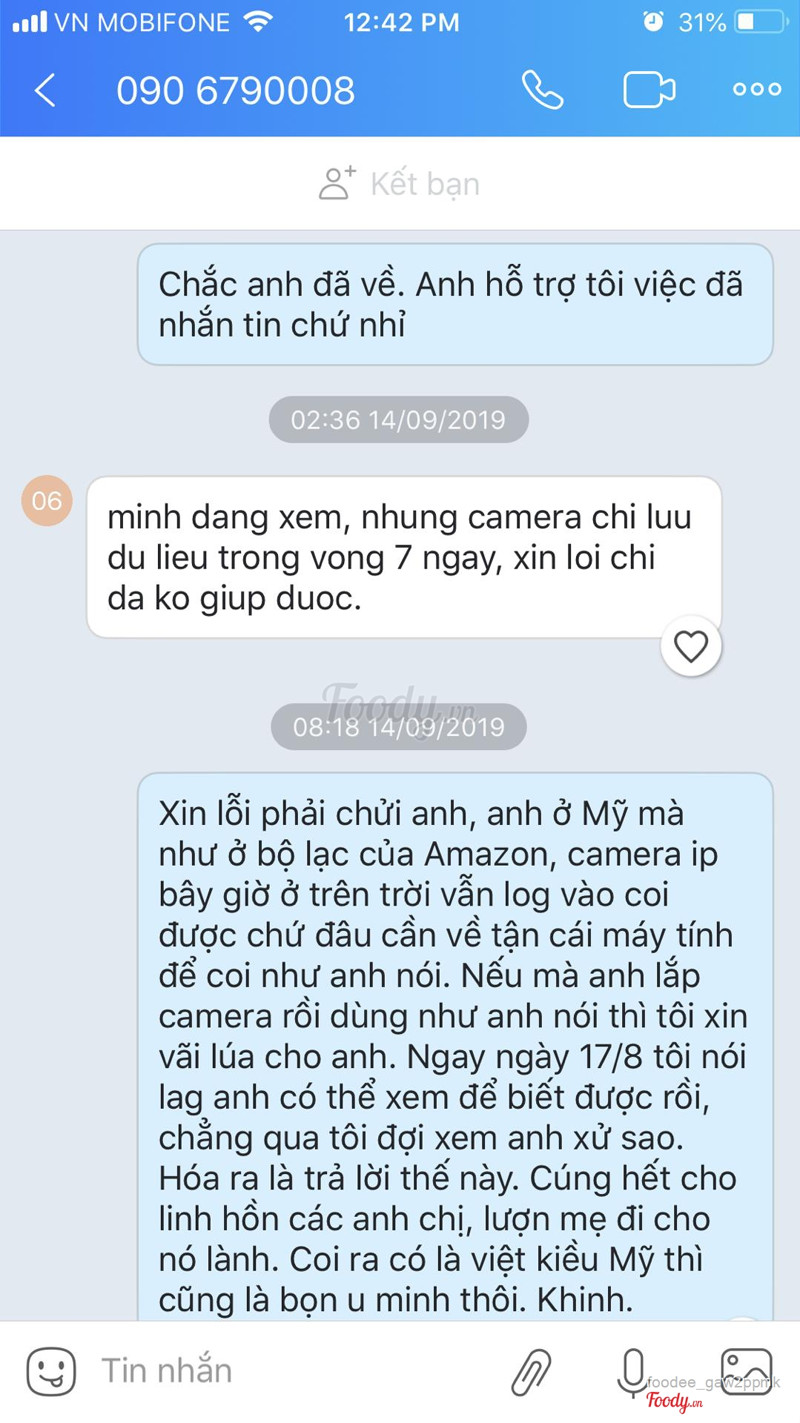Image resolution: width=800 pixels, height=1423 pixels.
Task: Open the sender's 06 avatar
Action: coord(47,500)
